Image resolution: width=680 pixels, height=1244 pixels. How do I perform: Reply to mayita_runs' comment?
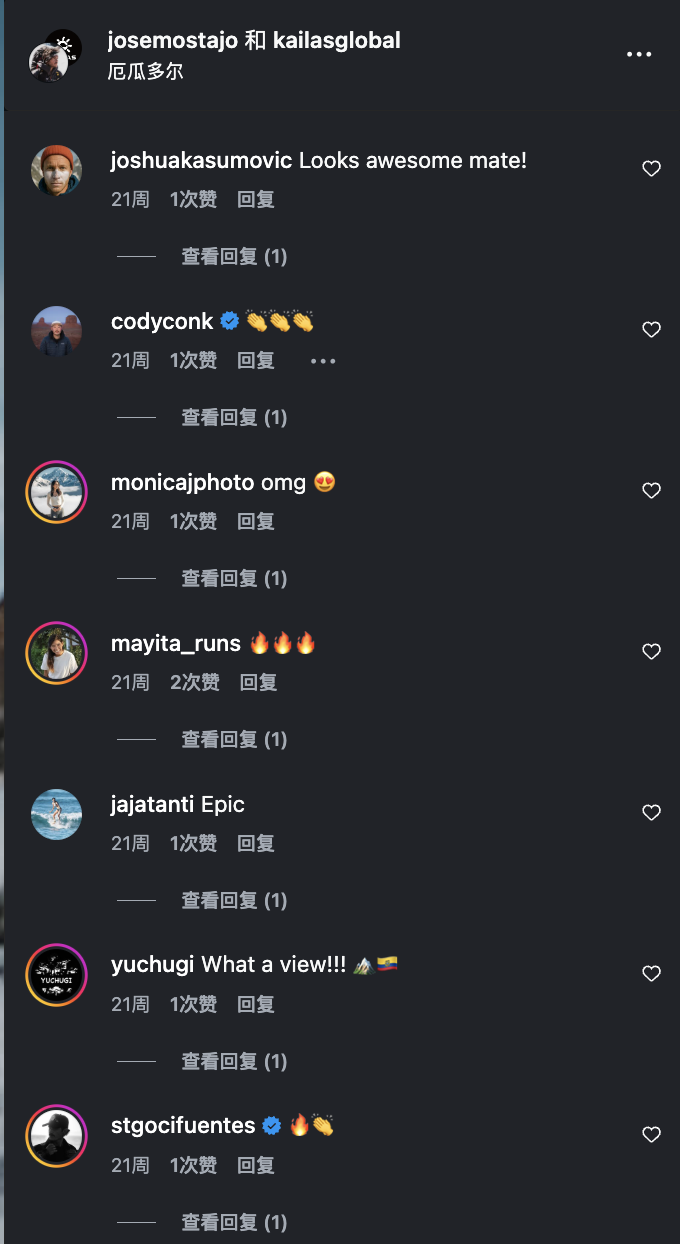tap(258, 682)
